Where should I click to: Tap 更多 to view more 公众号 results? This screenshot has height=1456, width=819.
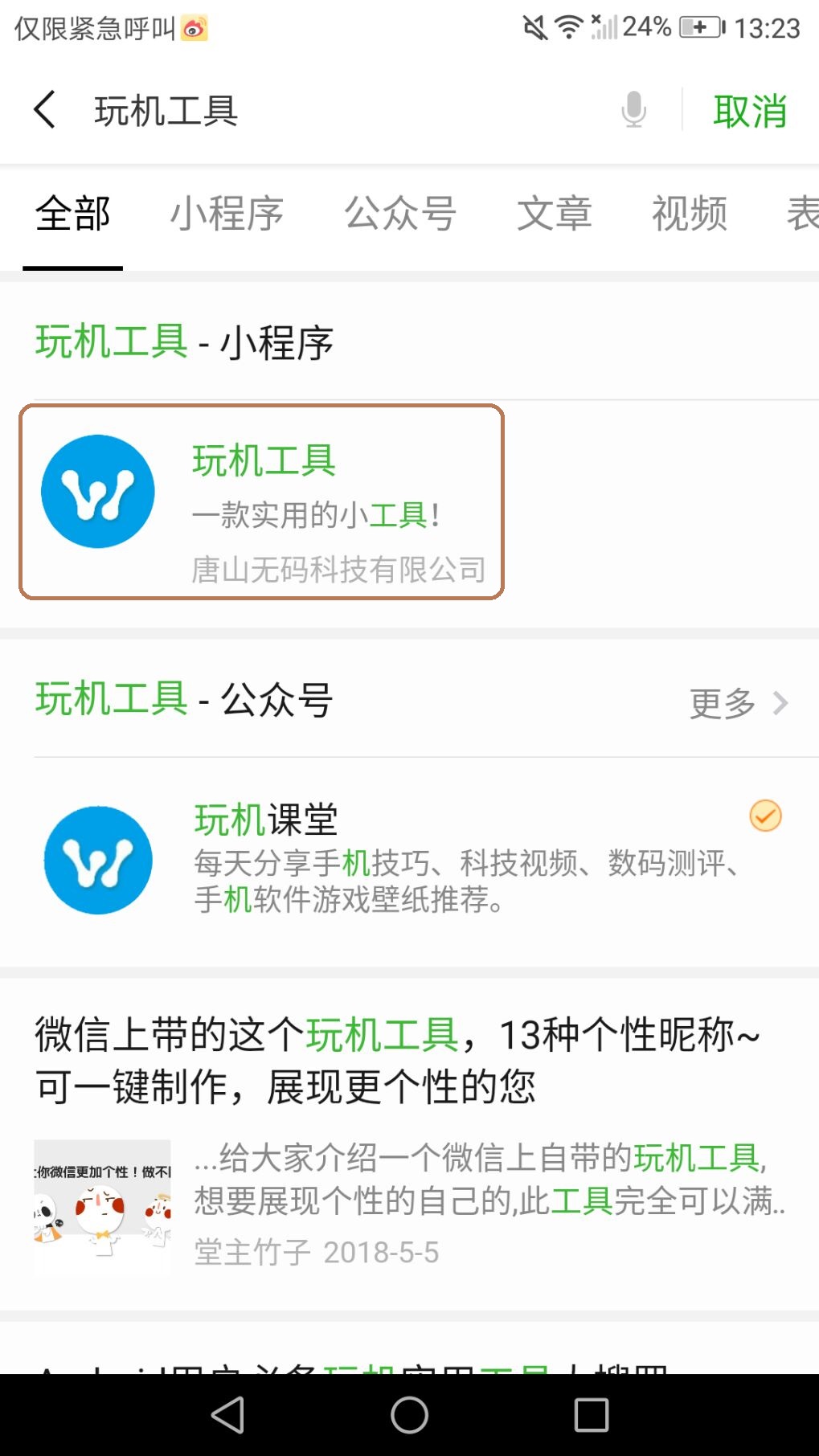(737, 704)
